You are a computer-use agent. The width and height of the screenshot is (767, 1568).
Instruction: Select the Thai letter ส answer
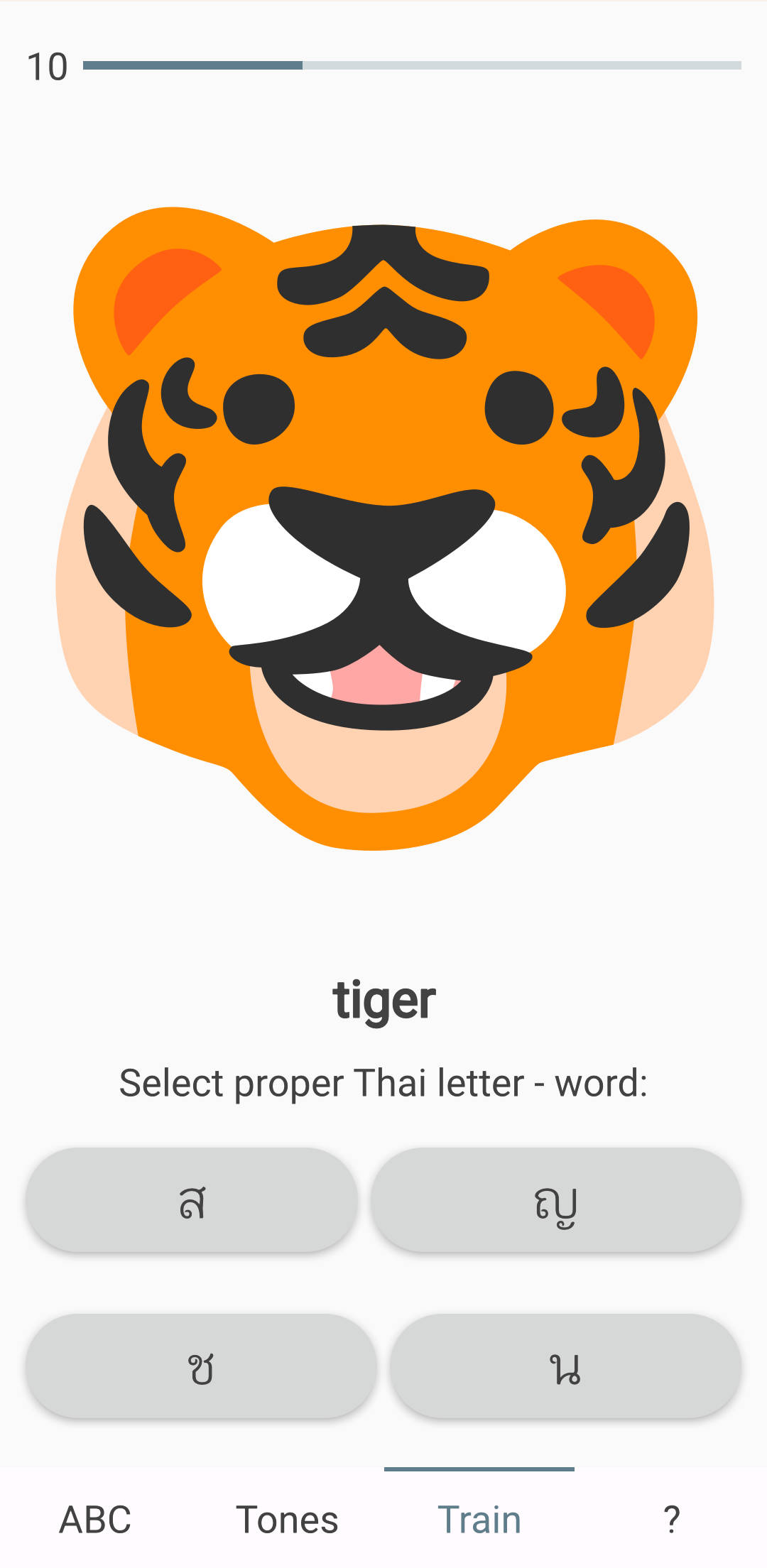(192, 1200)
